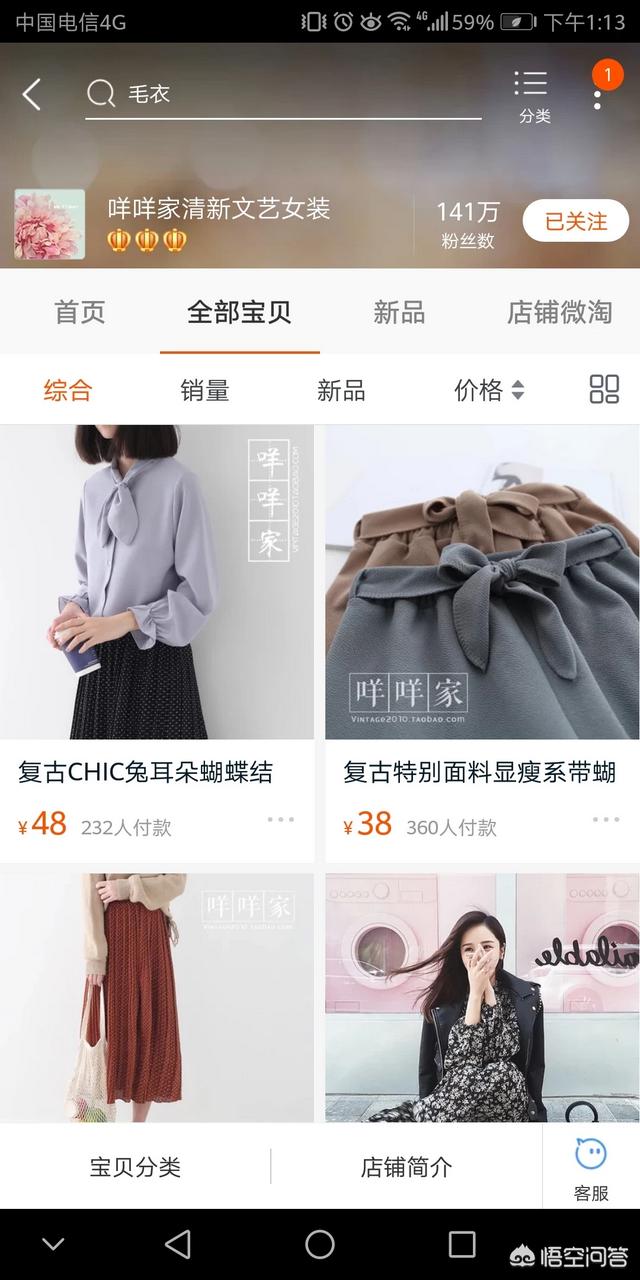Image resolution: width=640 pixels, height=1280 pixels.
Task: Open the 新品 tab next to 全部宝贝
Action: tap(399, 312)
